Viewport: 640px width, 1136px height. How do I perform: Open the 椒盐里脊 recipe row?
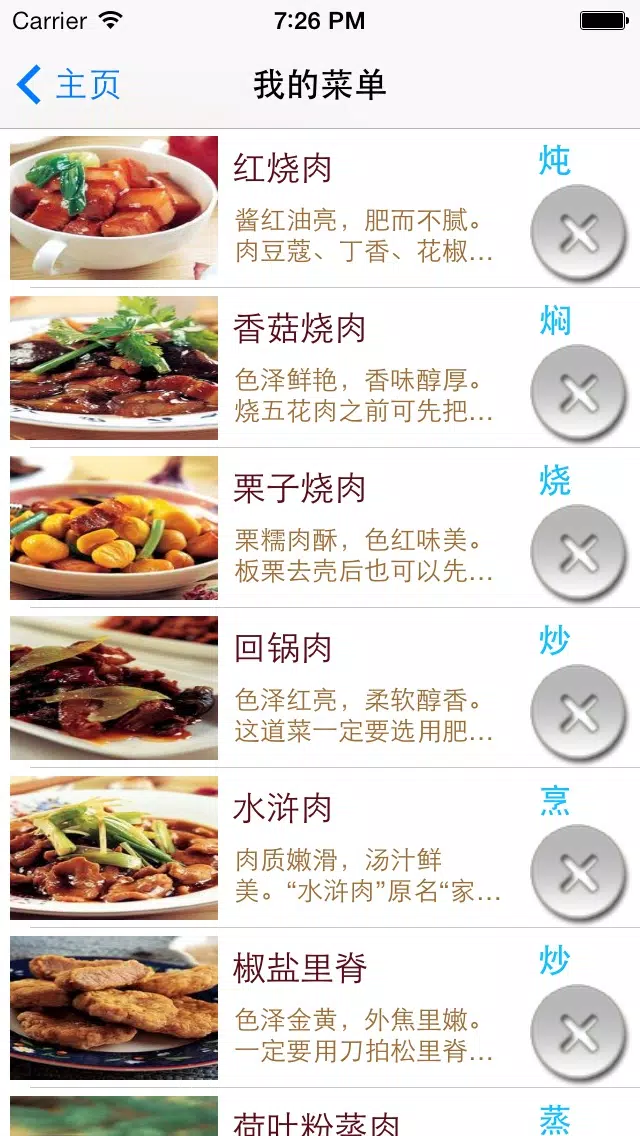click(x=320, y=1008)
